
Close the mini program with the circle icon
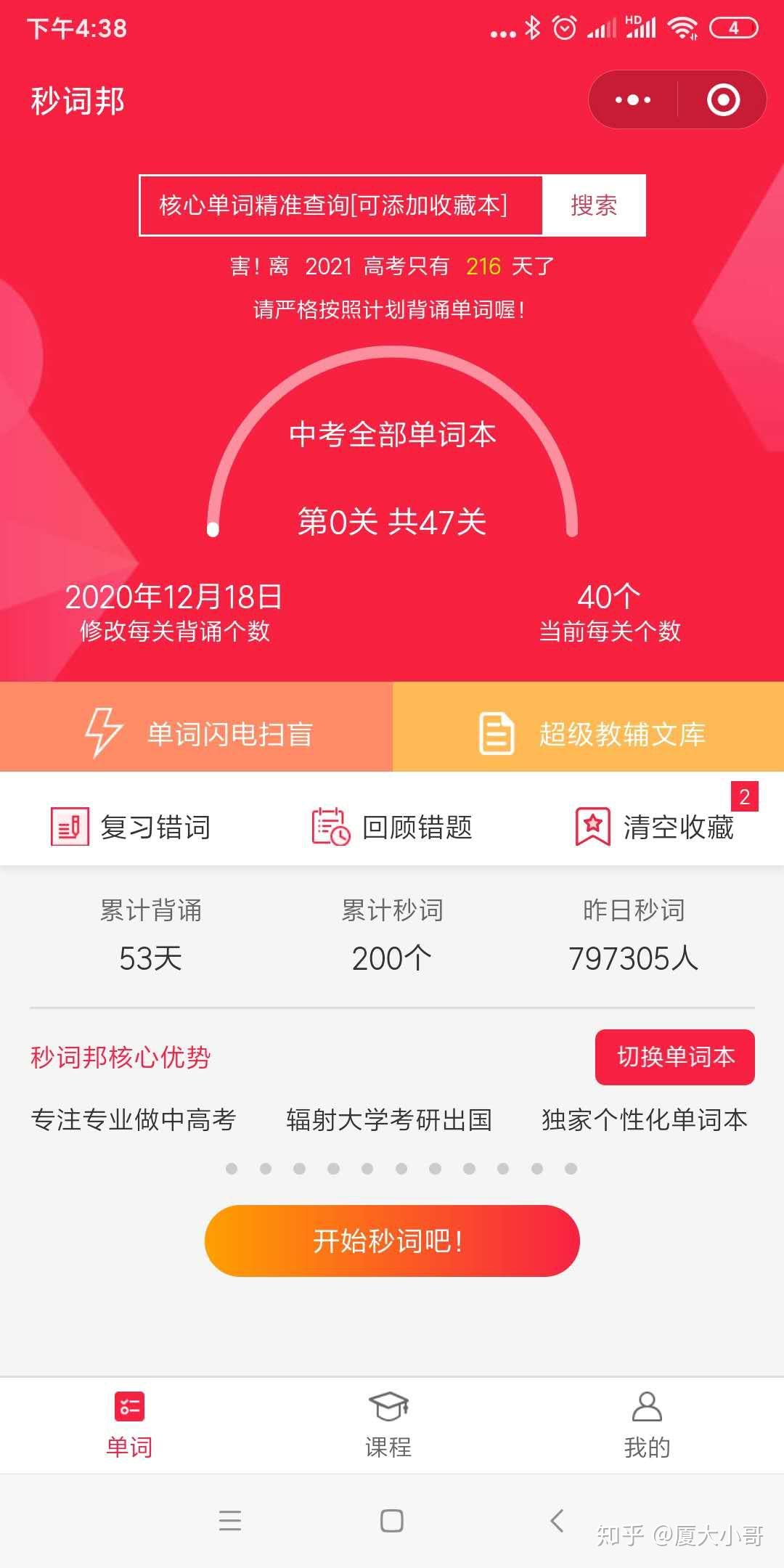[723, 100]
